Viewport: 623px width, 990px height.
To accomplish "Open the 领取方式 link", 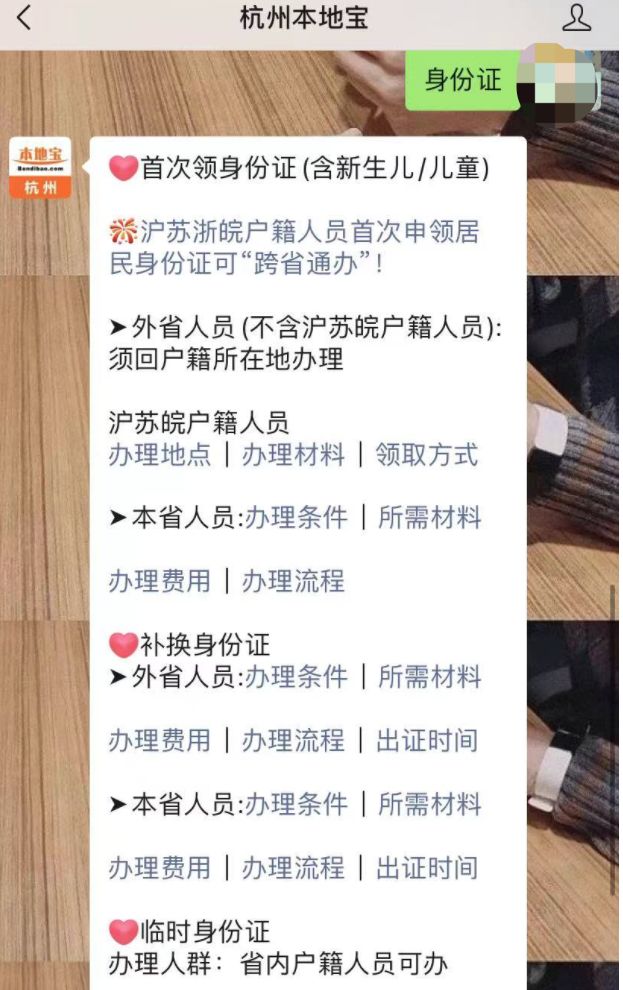I will point(427,455).
